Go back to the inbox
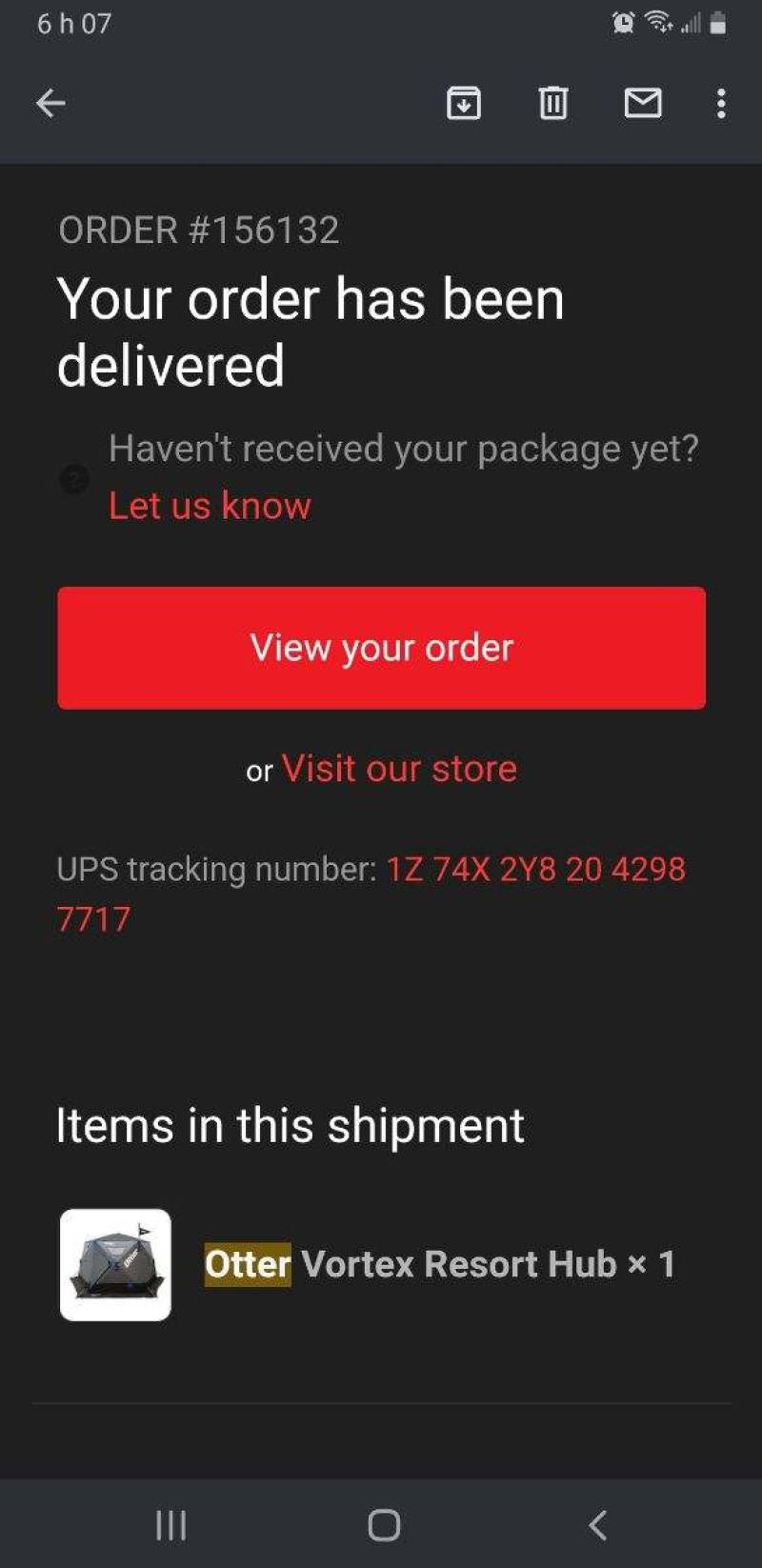This screenshot has width=762, height=1568. point(50,103)
